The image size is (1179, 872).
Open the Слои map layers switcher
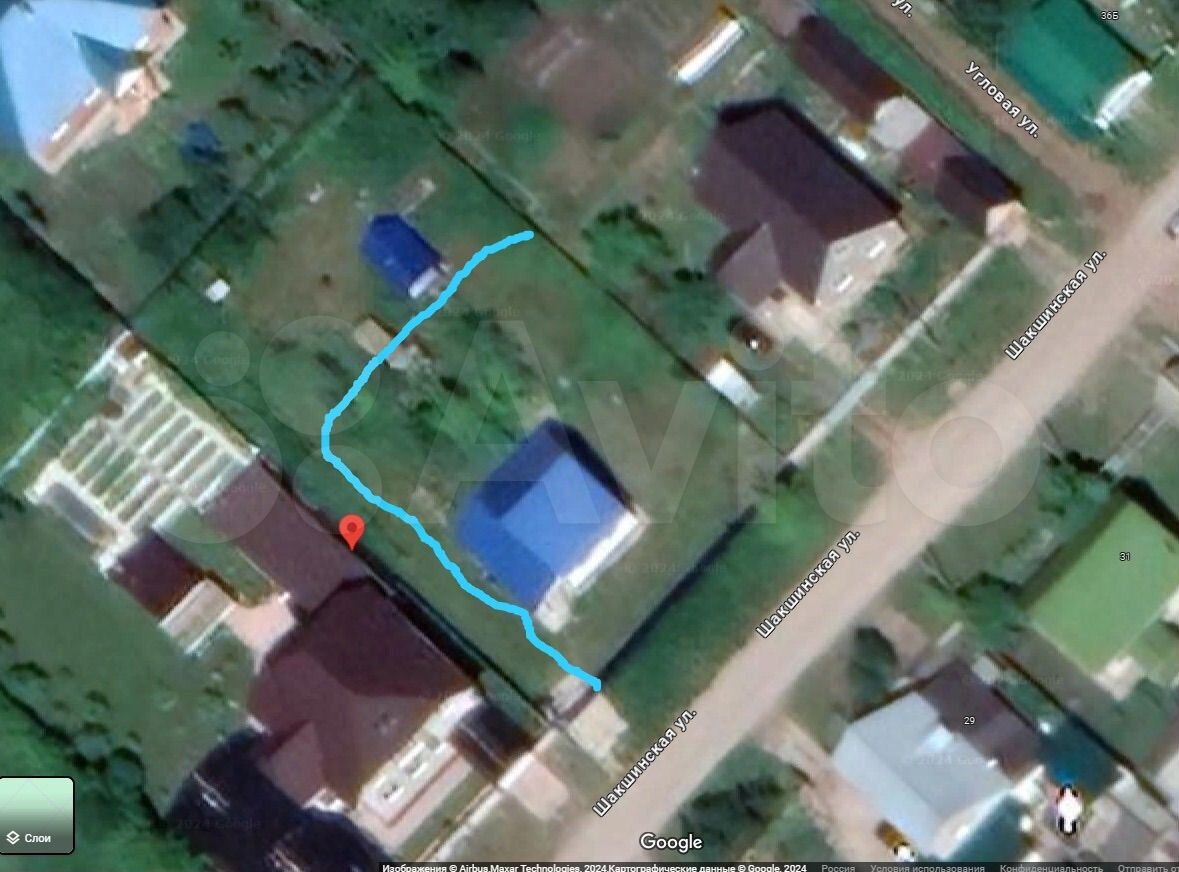tap(37, 815)
